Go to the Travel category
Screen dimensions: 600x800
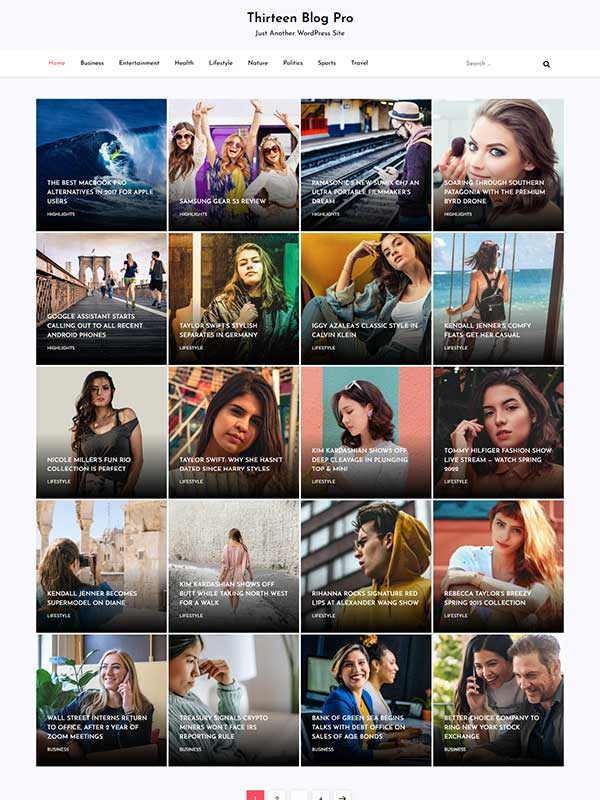(x=359, y=63)
